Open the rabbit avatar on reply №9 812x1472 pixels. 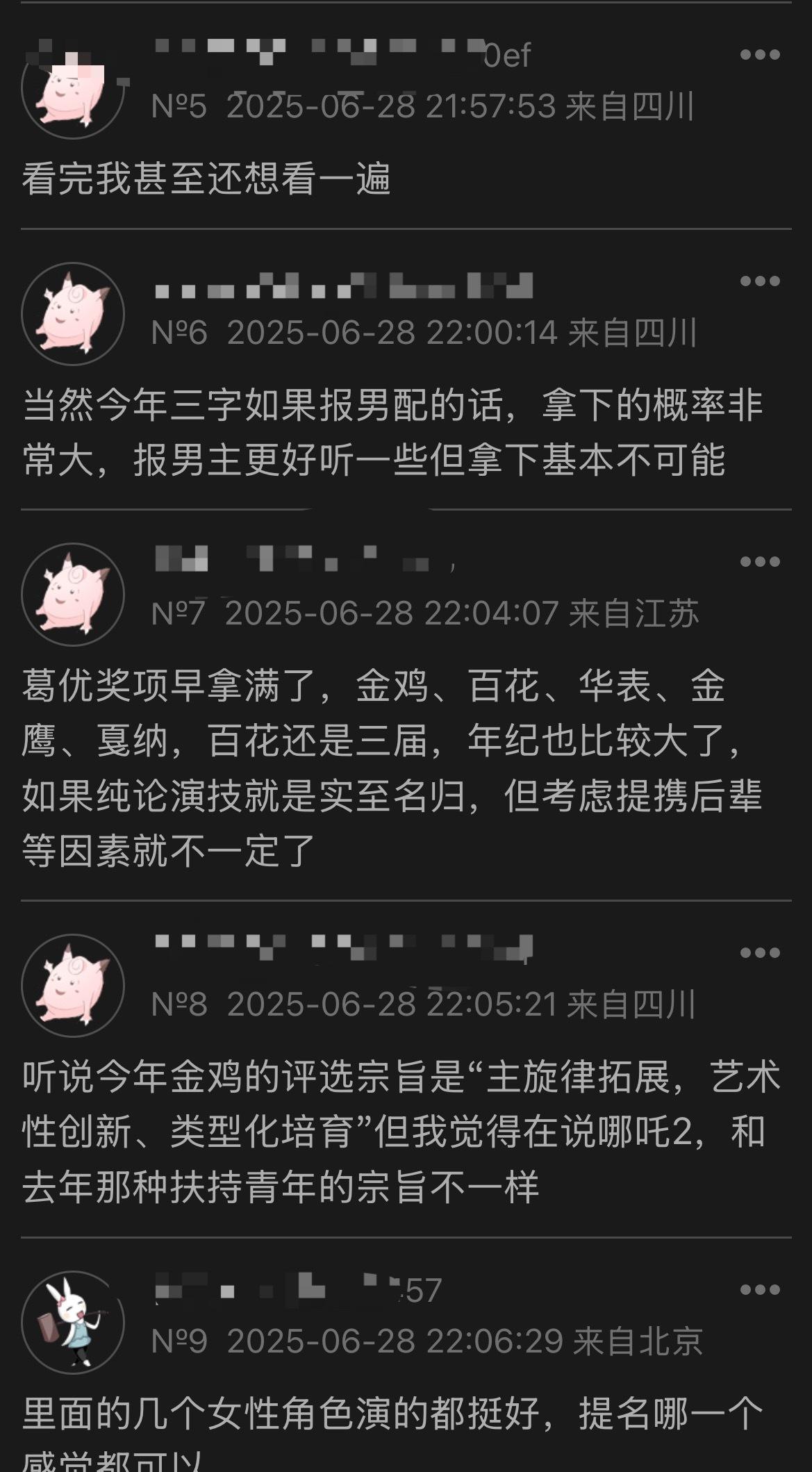[73, 1322]
